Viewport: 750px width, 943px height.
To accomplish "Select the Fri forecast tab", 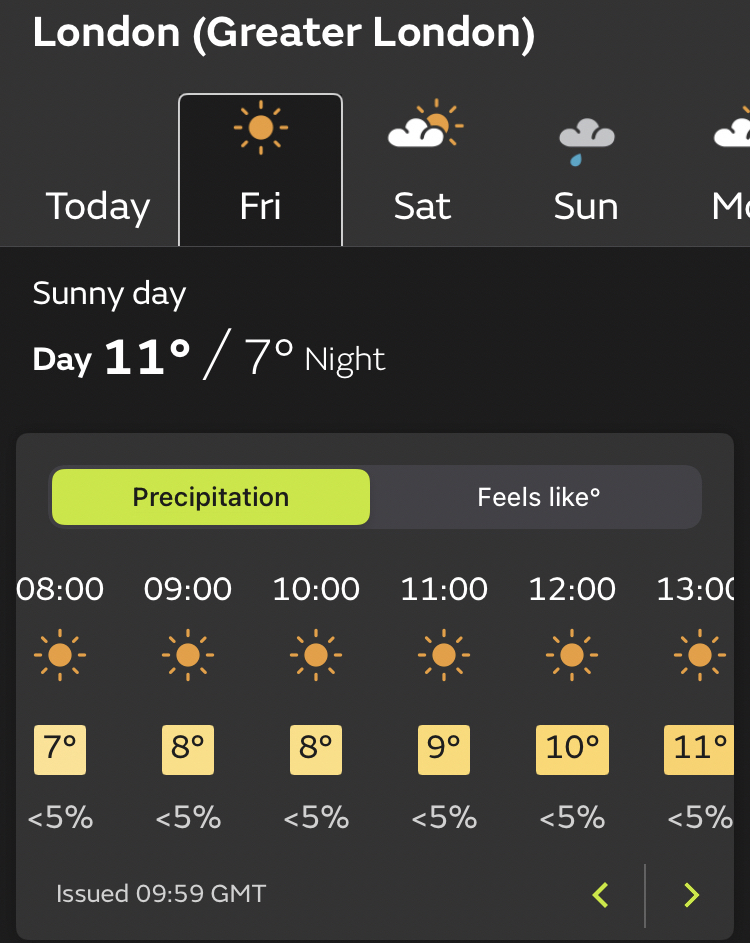I will pyautogui.click(x=260, y=170).
